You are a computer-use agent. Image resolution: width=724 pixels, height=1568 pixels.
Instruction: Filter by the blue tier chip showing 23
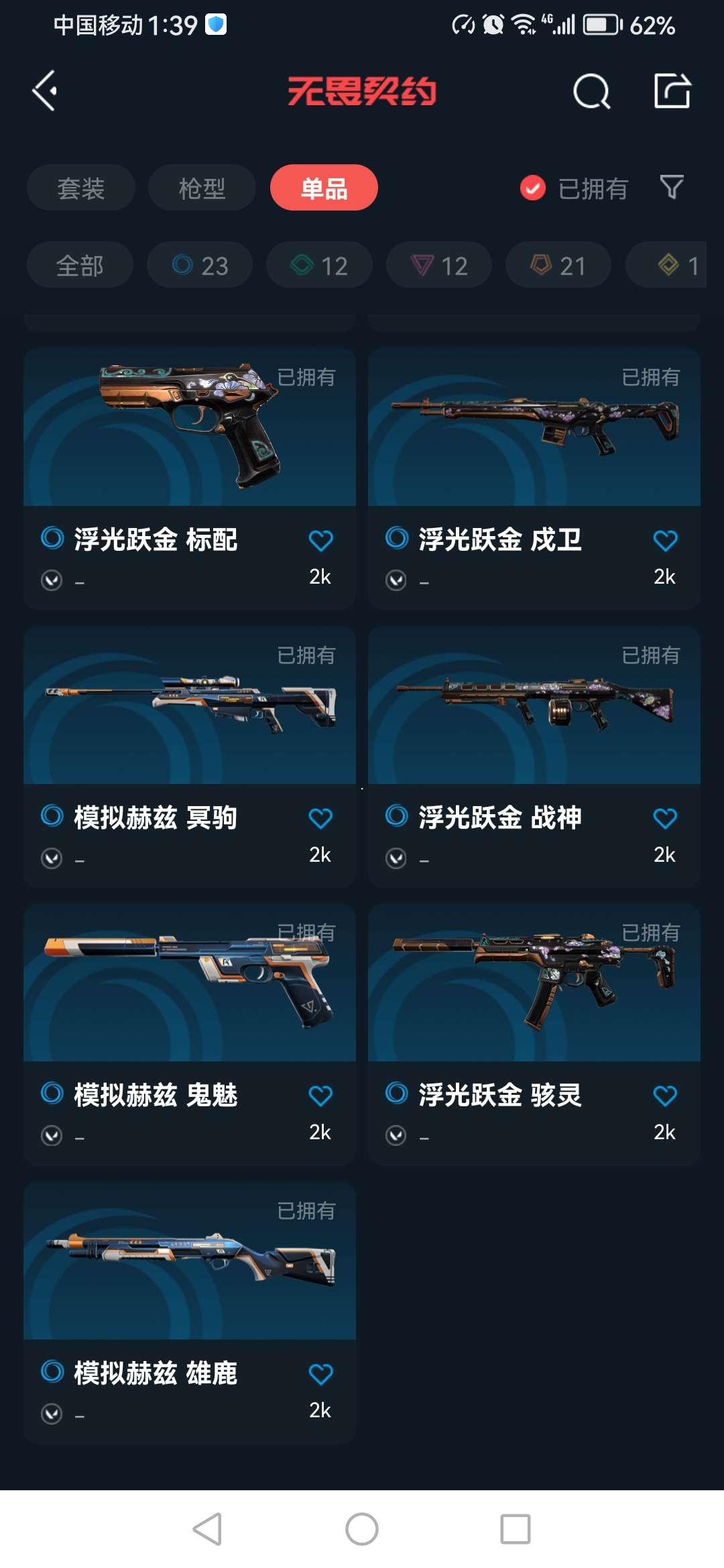pyautogui.click(x=200, y=265)
